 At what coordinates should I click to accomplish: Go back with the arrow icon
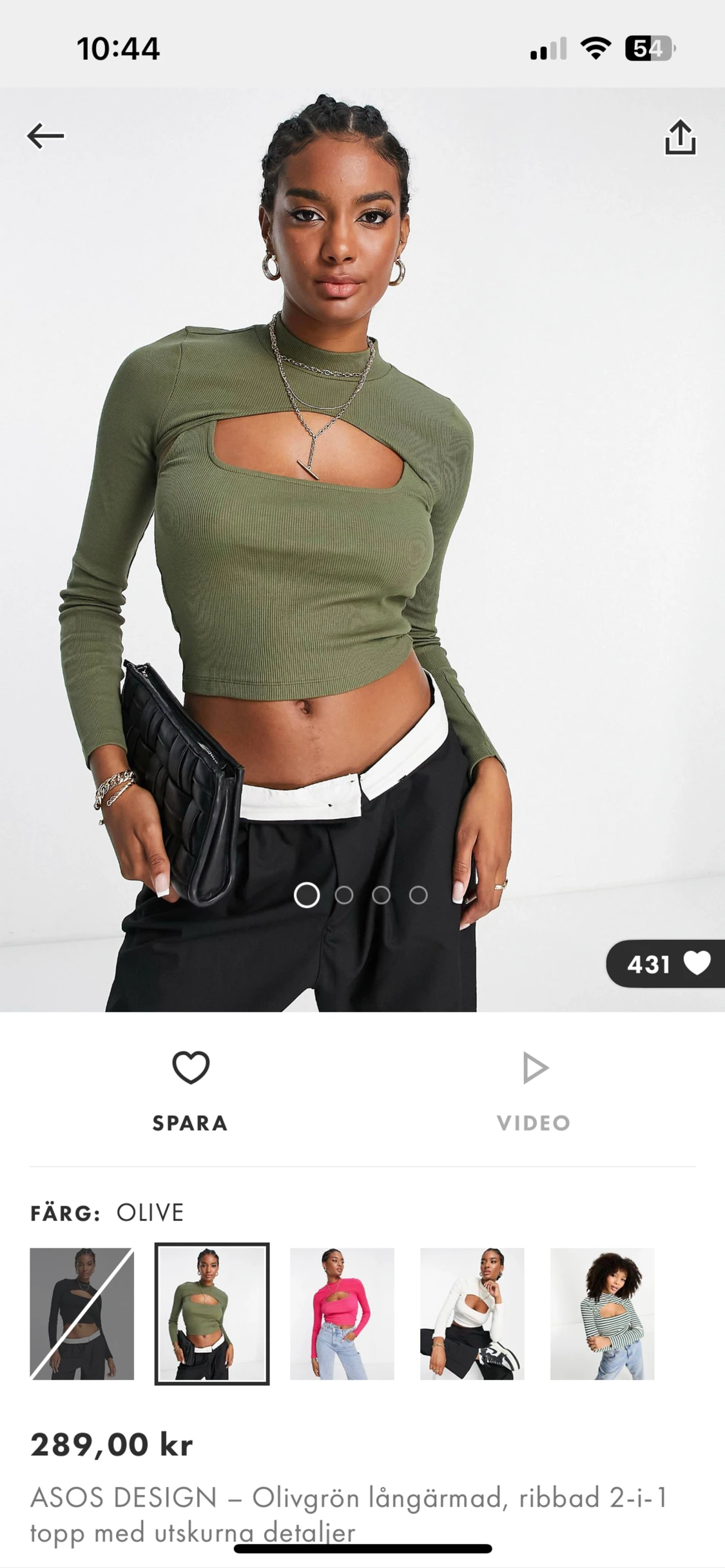click(x=45, y=136)
